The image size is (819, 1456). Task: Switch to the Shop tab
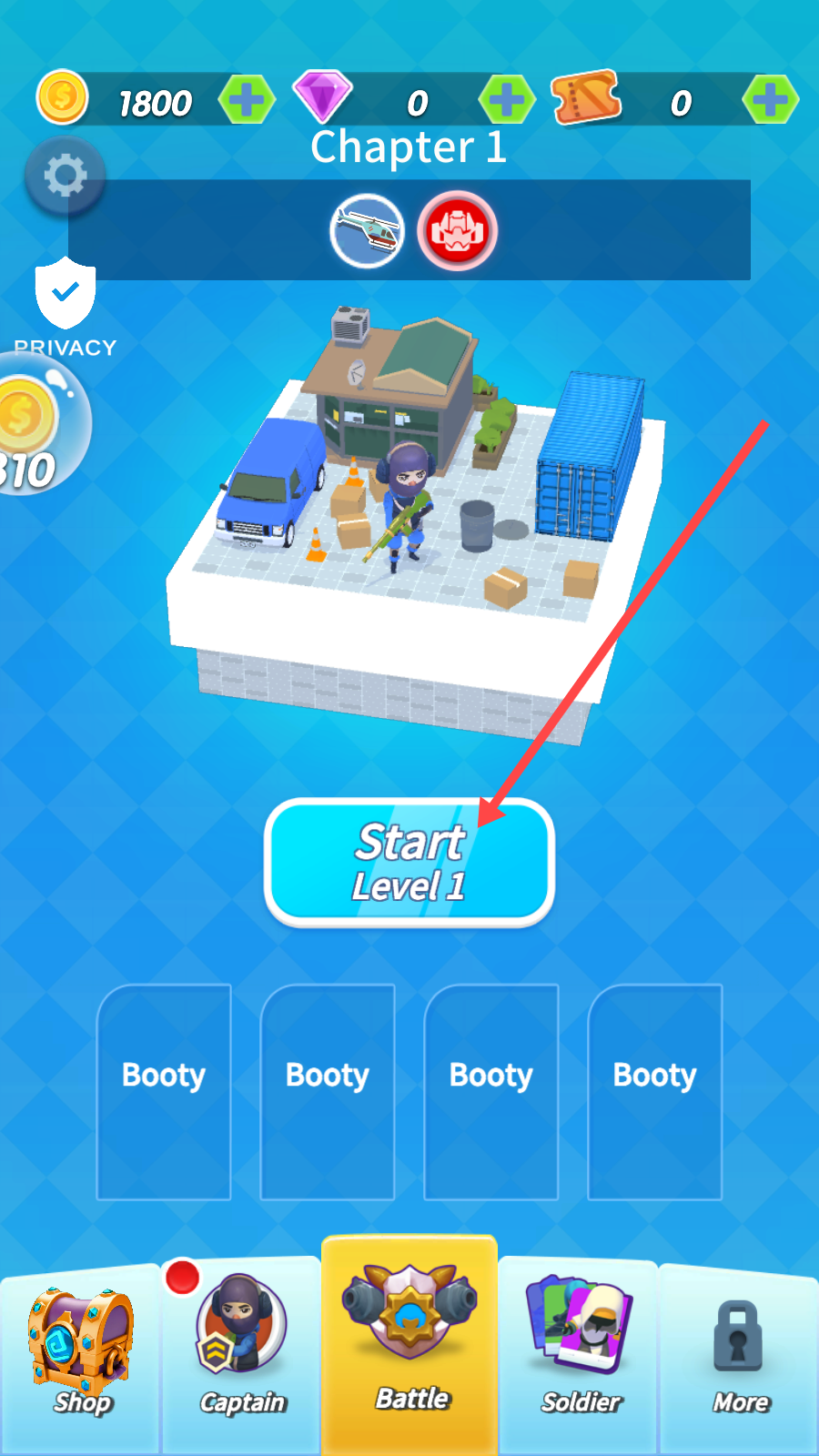pyautogui.click(x=81, y=1356)
